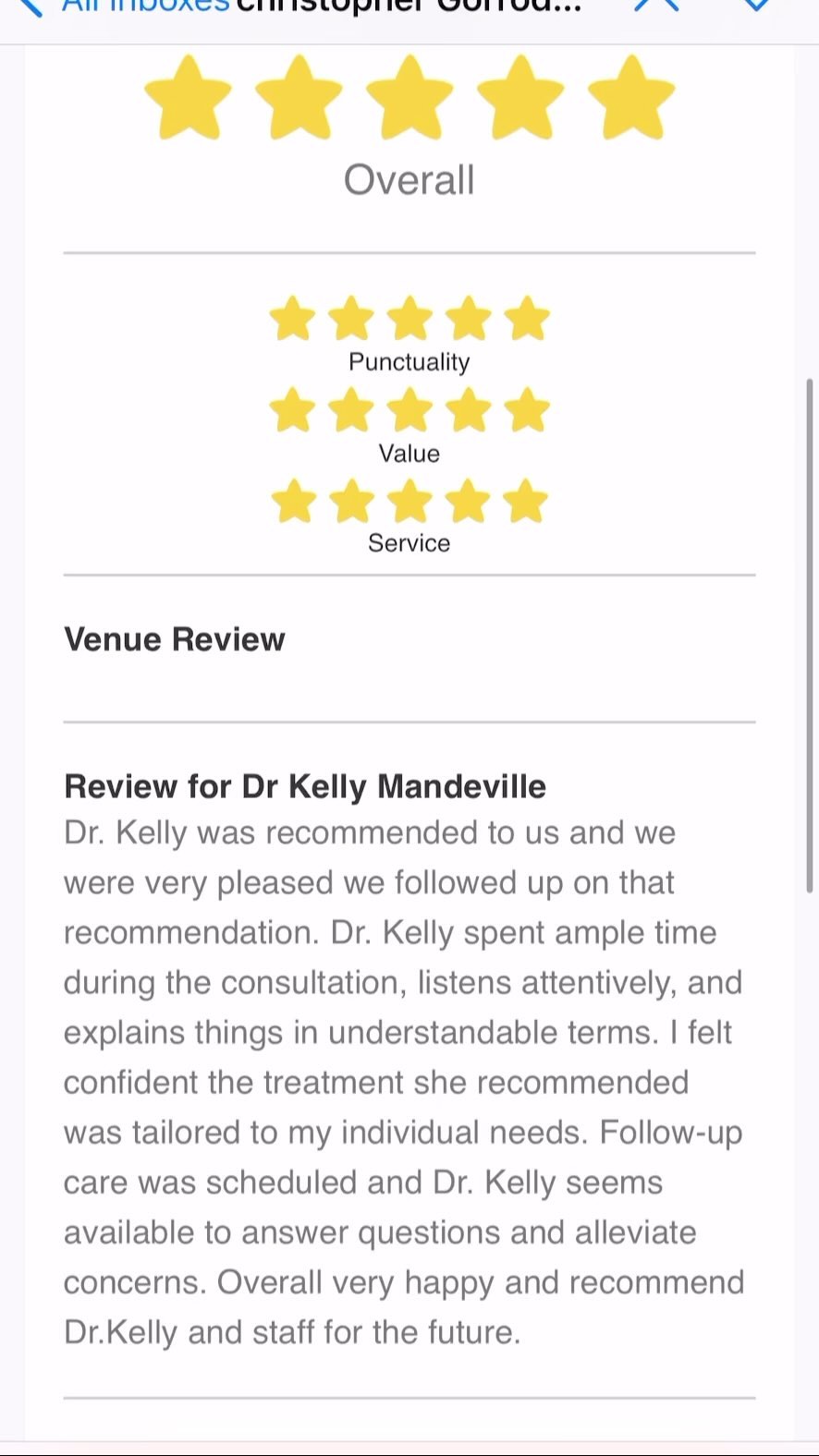Screen dimensions: 819x1456
Task: Go back to All Inboxes
Action: click(x=120, y=7)
